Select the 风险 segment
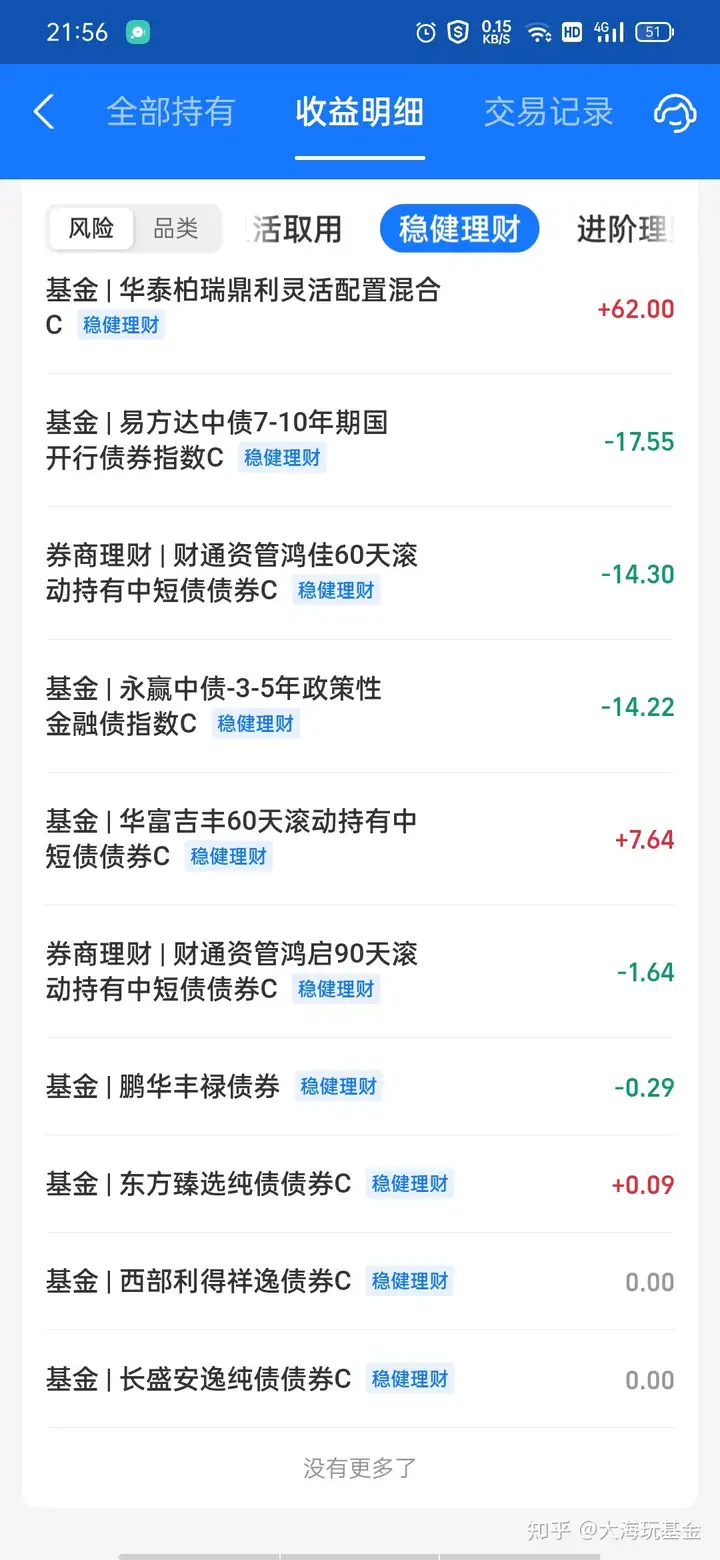Image resolution: width=720 pixels, height=1560 pixels. (91, 228)
